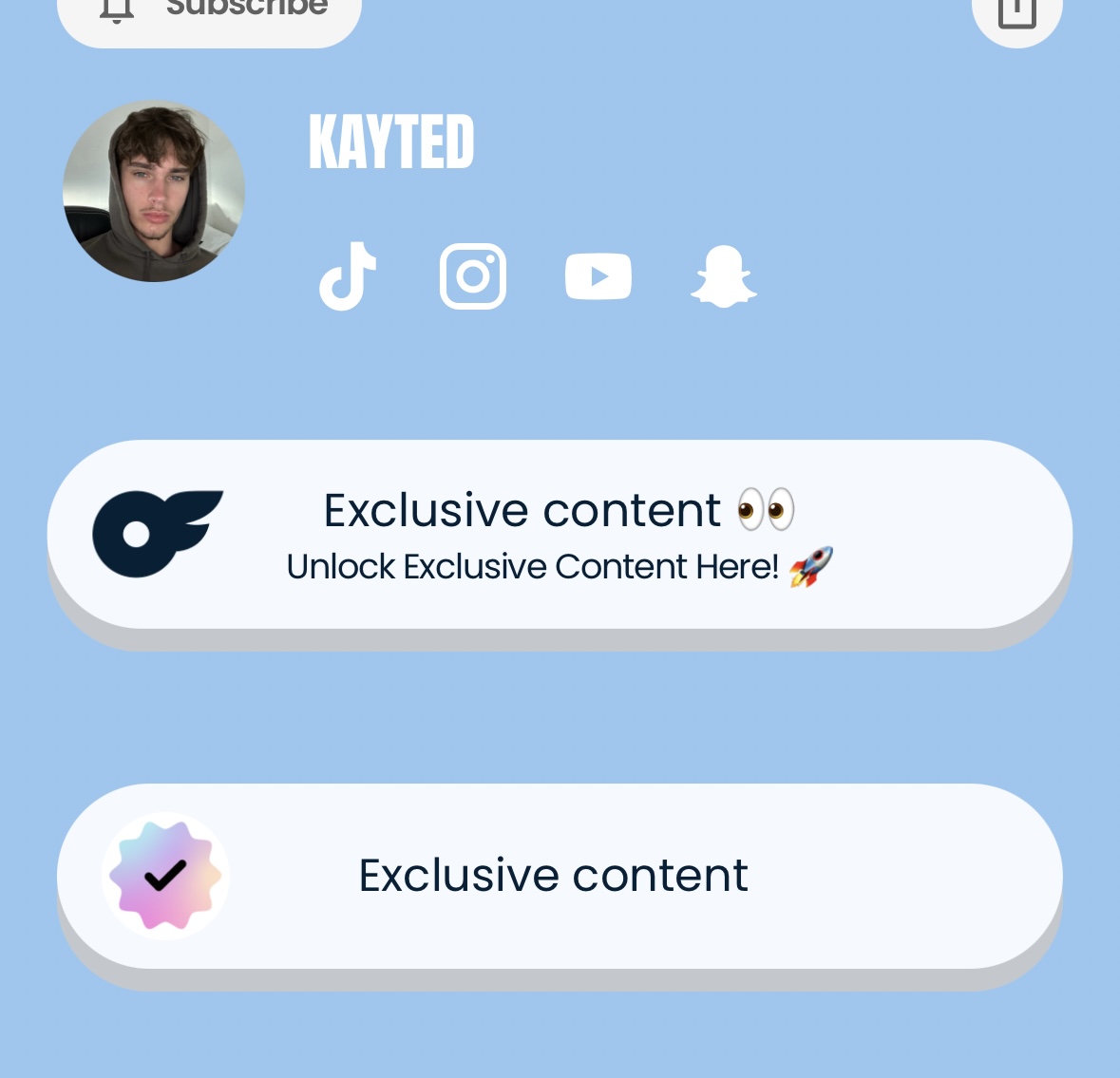This screenshot has width=1120, height=1078.
Task: Open the Exclusive content link with checkmark badge
Action: coord(560,876)
